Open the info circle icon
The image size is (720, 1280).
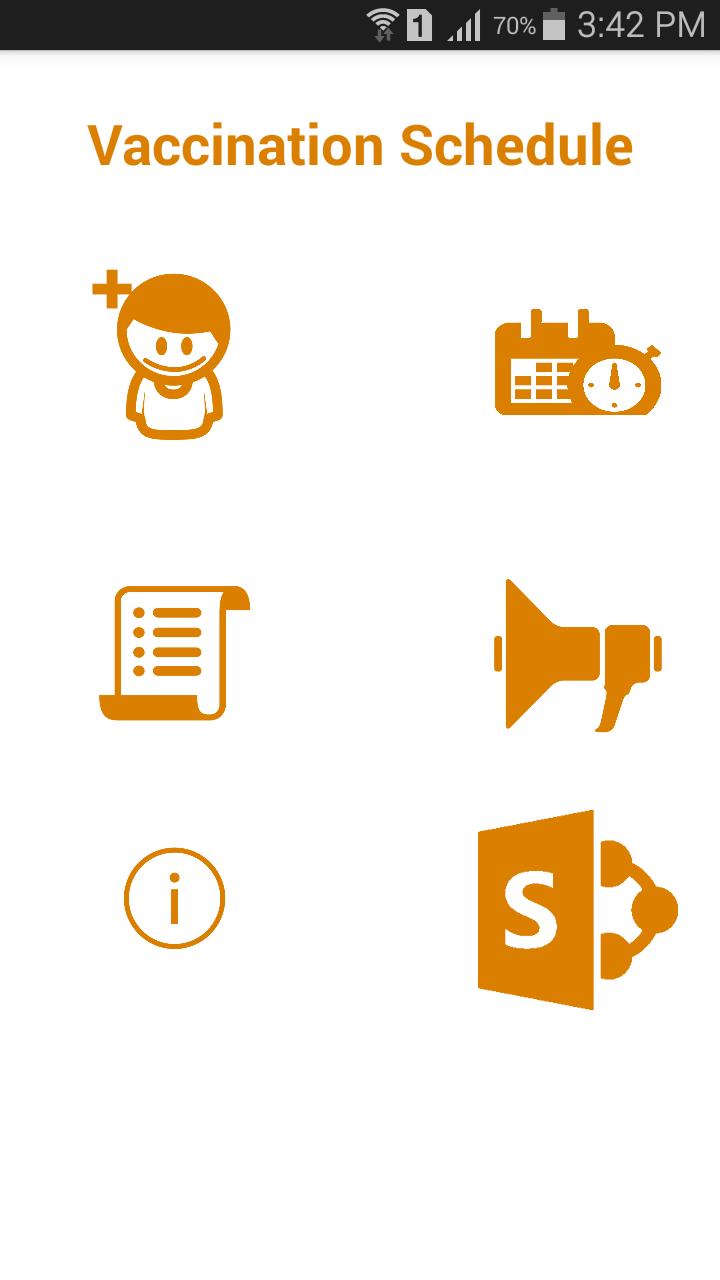click(174, 898)
